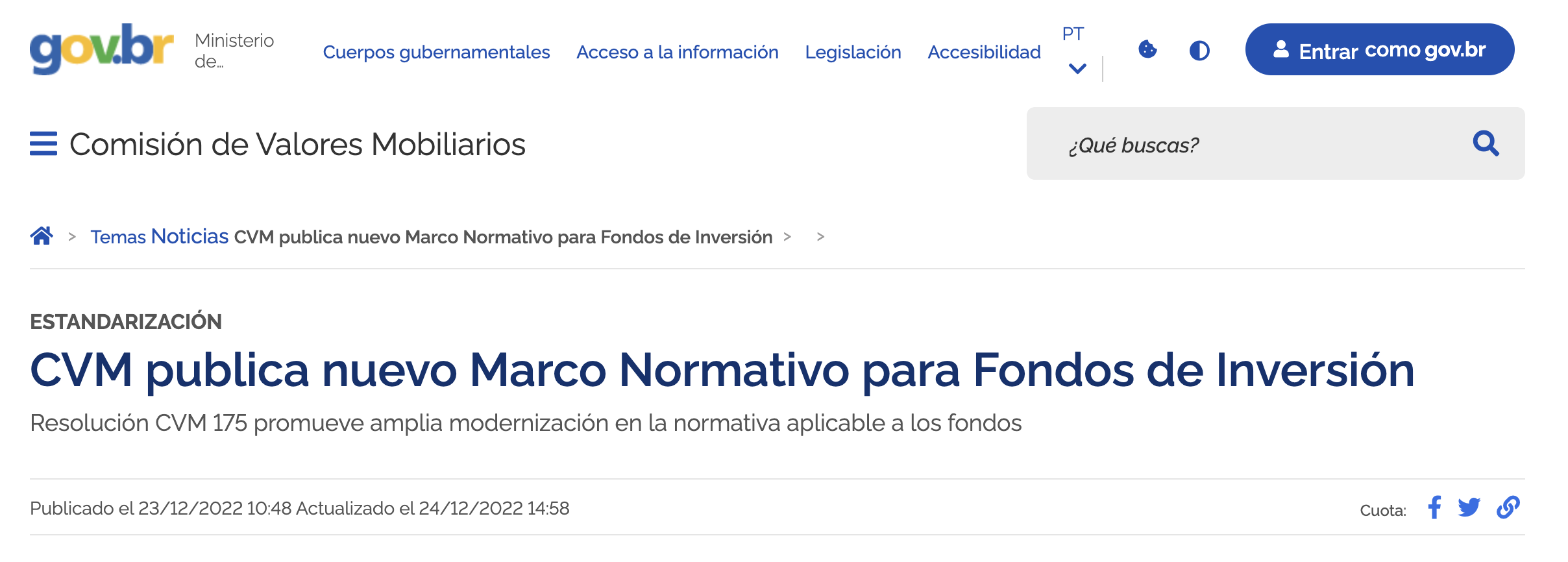The image size is (1568, 562).
Task: Go to Legislación
Action: tap(853, 52)
